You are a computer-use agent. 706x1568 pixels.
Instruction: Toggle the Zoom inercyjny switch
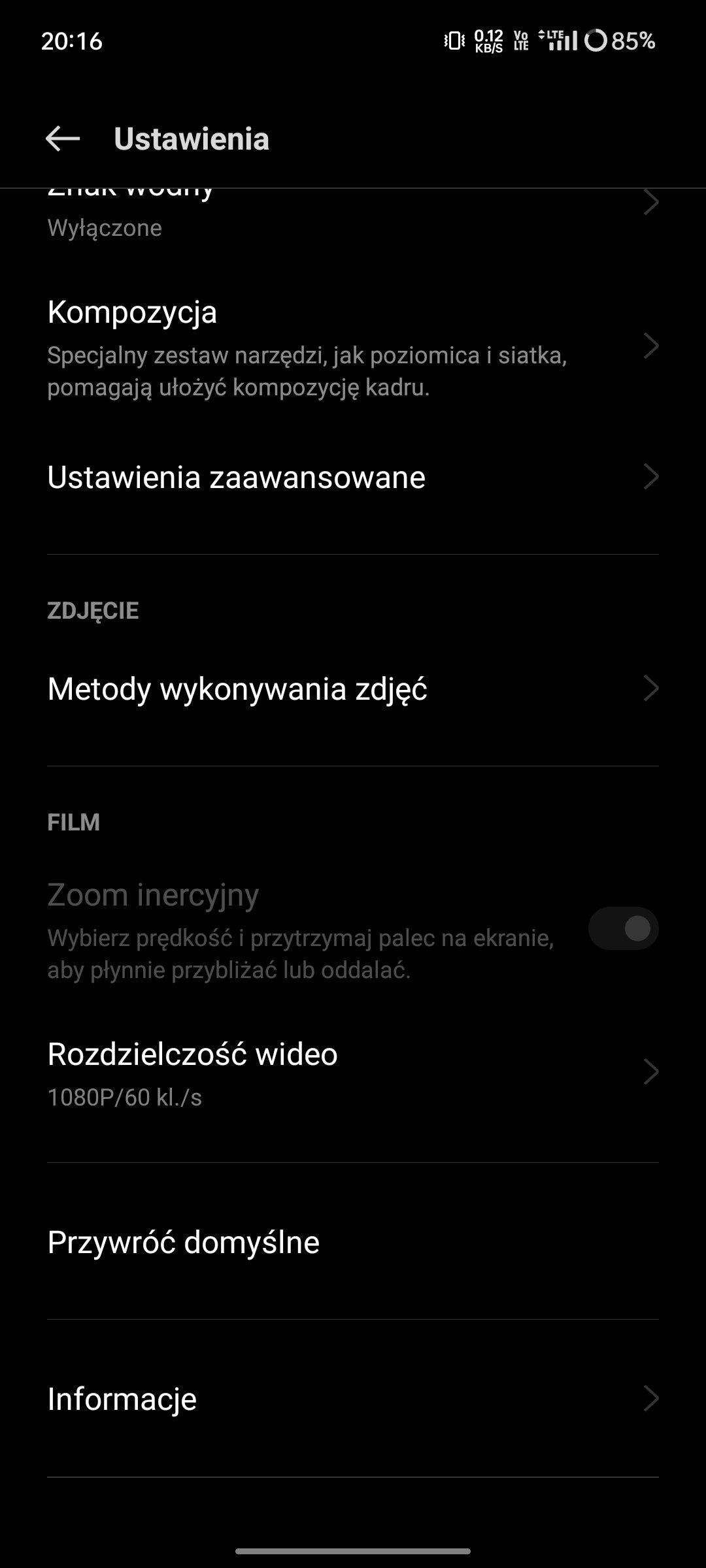pos(623,928)
